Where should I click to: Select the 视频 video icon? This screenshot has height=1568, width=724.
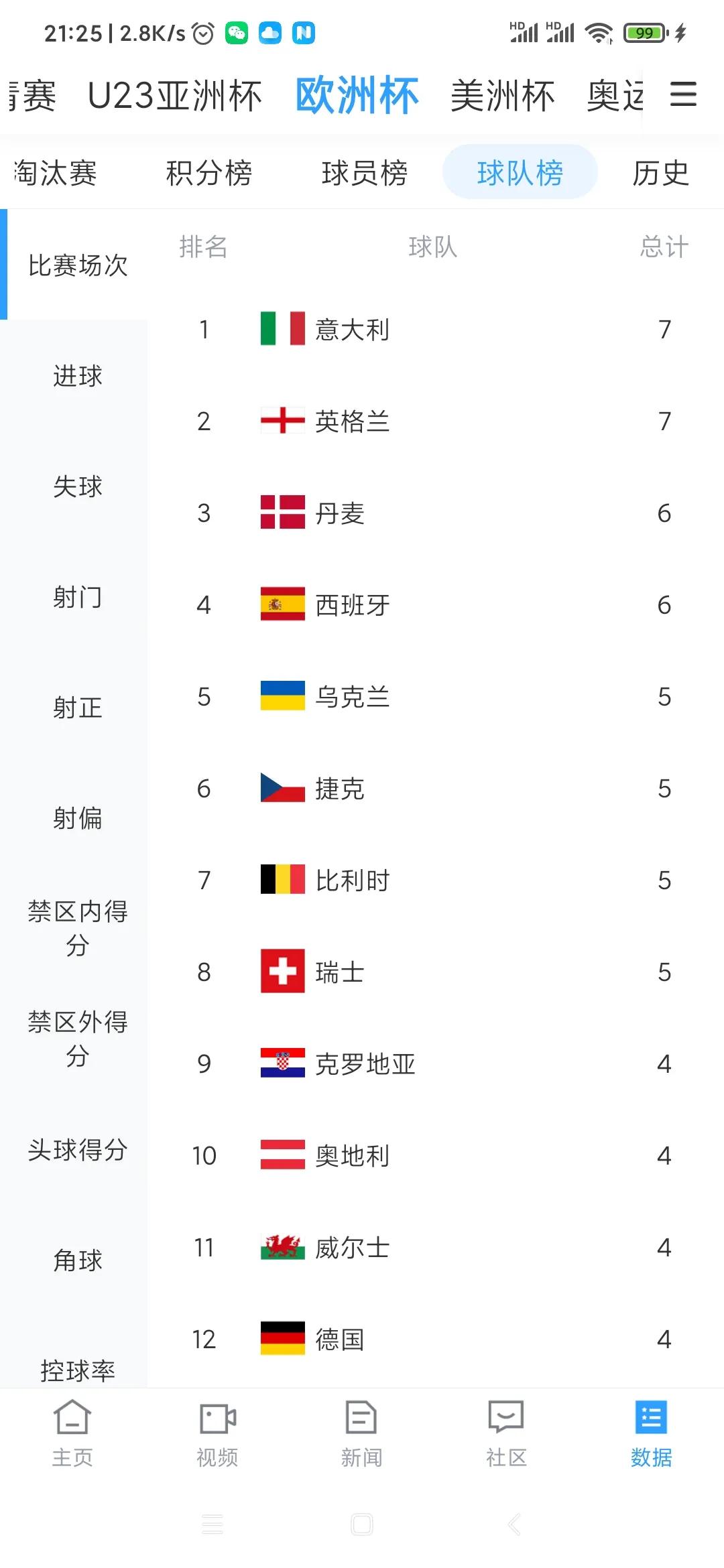click(x=217, y=1434)
